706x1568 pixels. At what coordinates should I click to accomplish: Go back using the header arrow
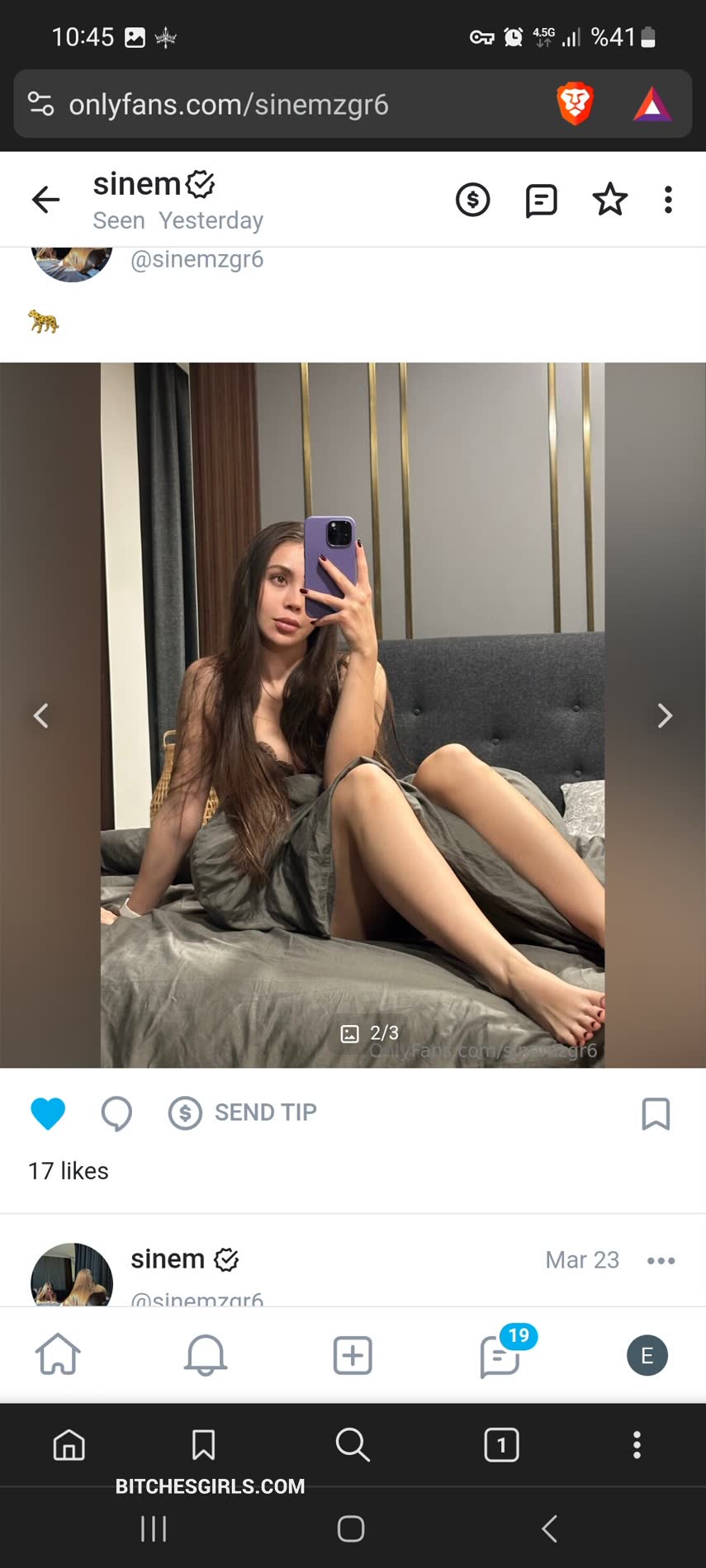tap(46, 200)
